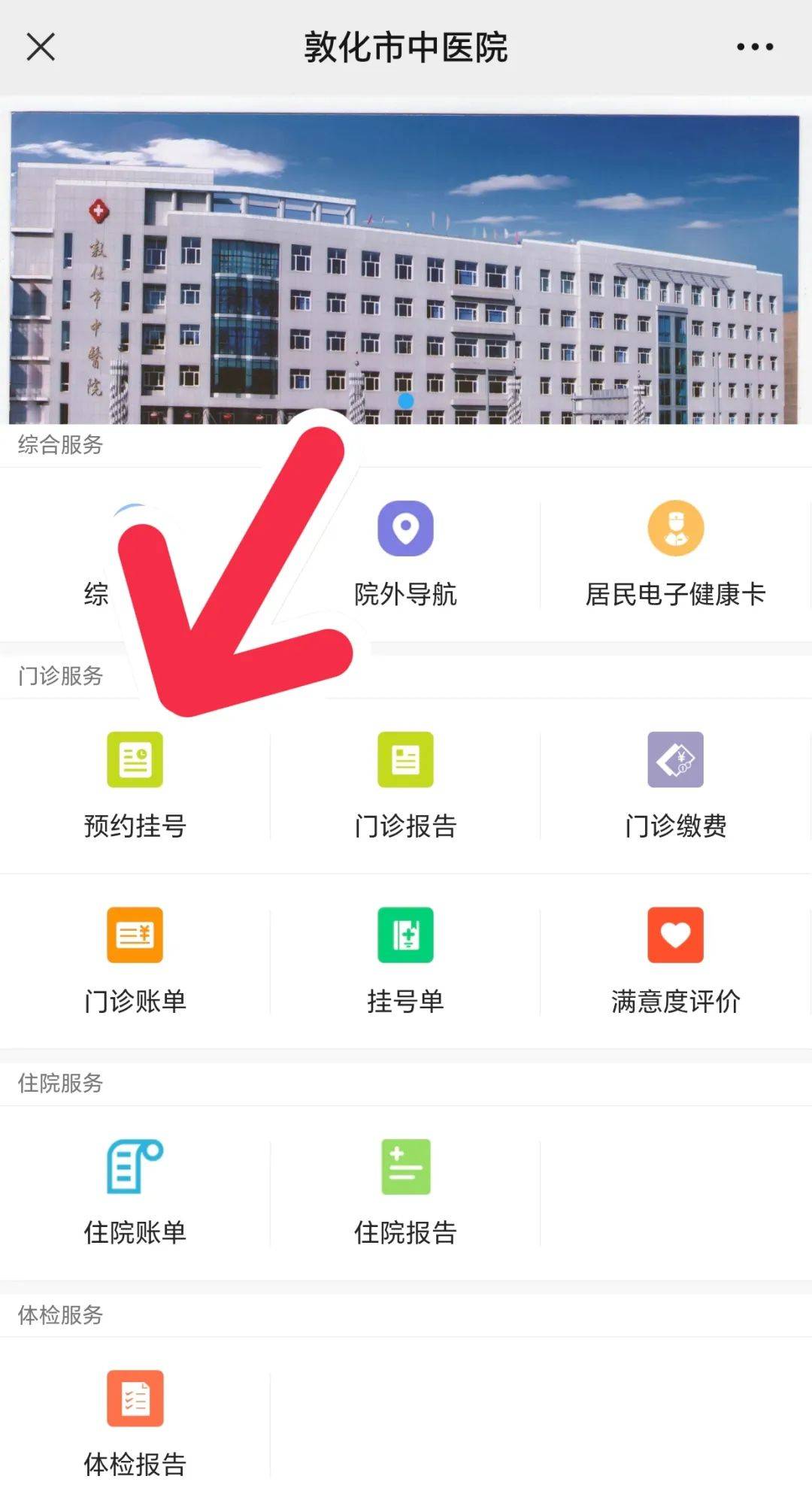Screen dimensions: 812x1497
Task: Tap the 满意度评价 heart icon
Action: click(676, 934)
